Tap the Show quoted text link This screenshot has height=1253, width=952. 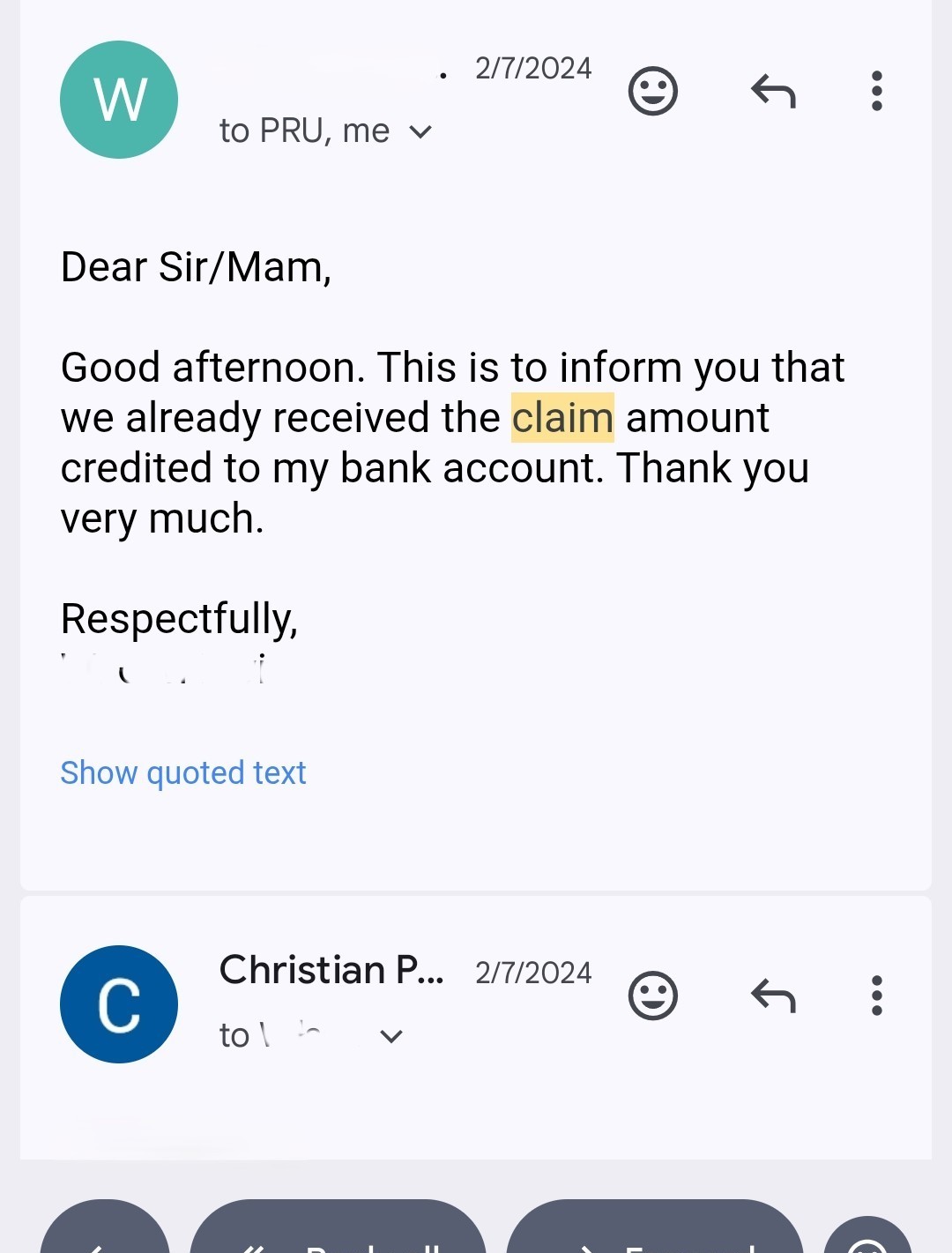[x=183, y=773]
